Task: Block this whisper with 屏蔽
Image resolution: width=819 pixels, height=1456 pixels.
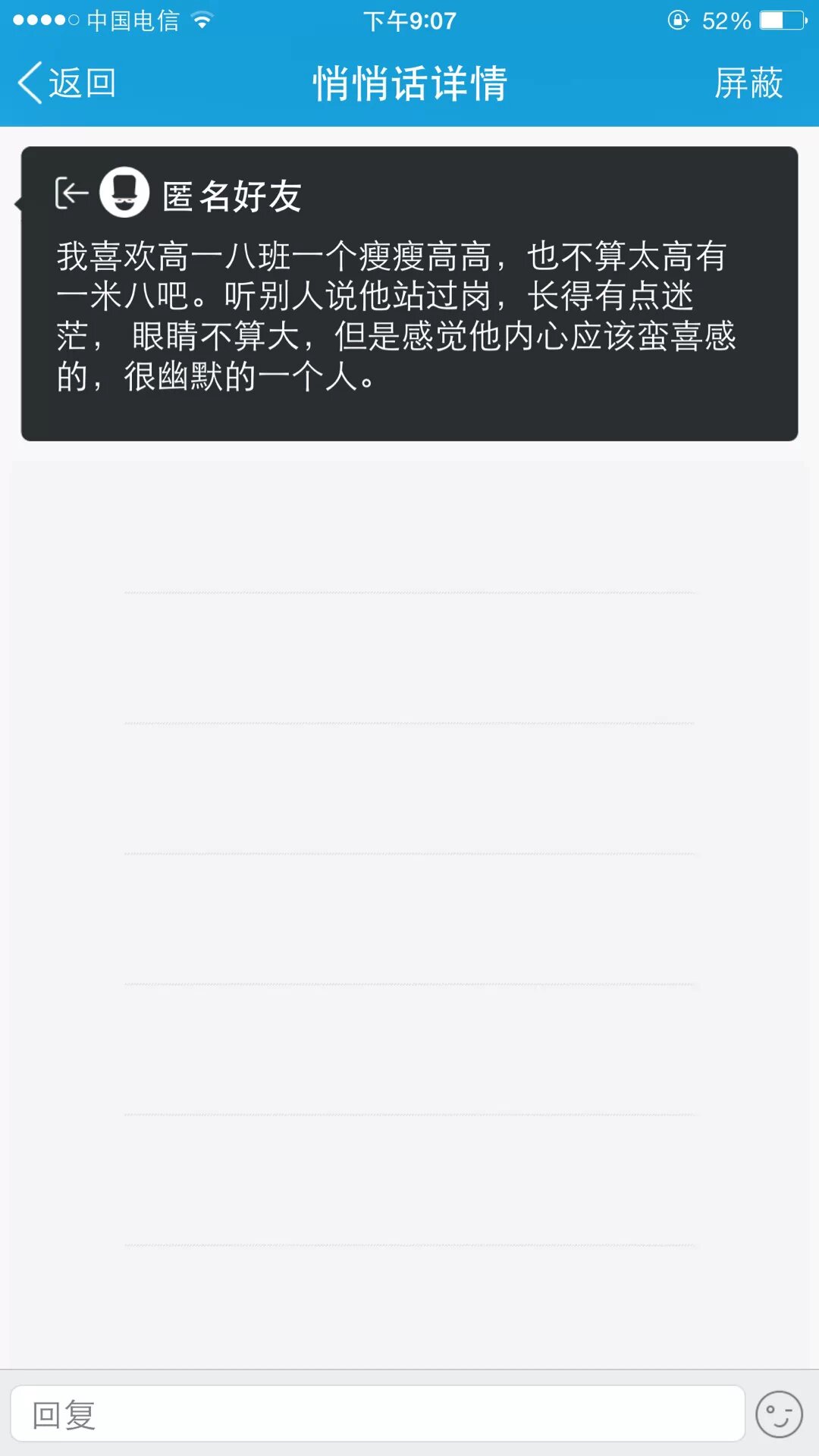Action: (748, 83)
